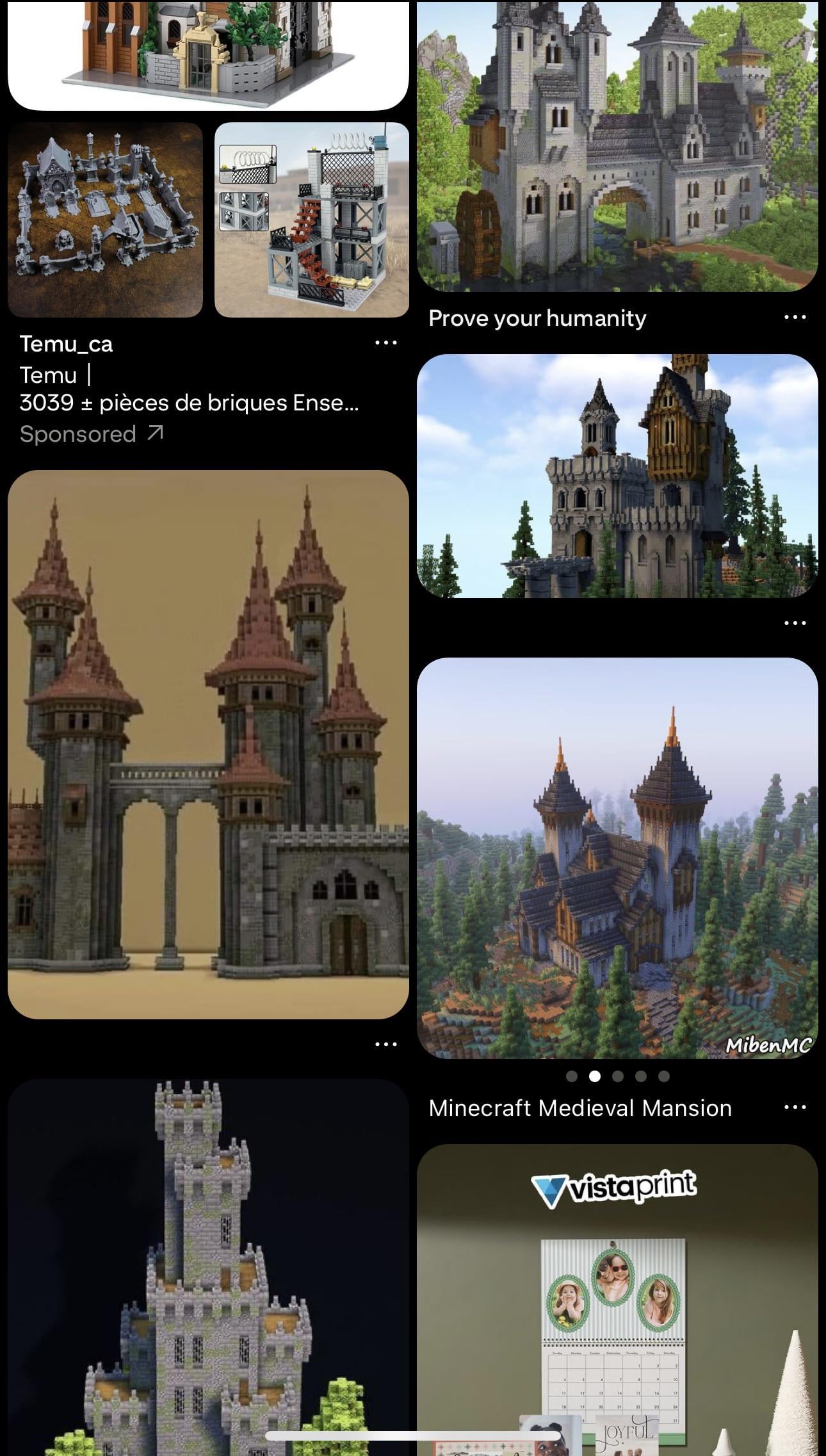826x1456 pixels.
Task: Open the red-roofed castle towers pin
Action: [208, 744]
